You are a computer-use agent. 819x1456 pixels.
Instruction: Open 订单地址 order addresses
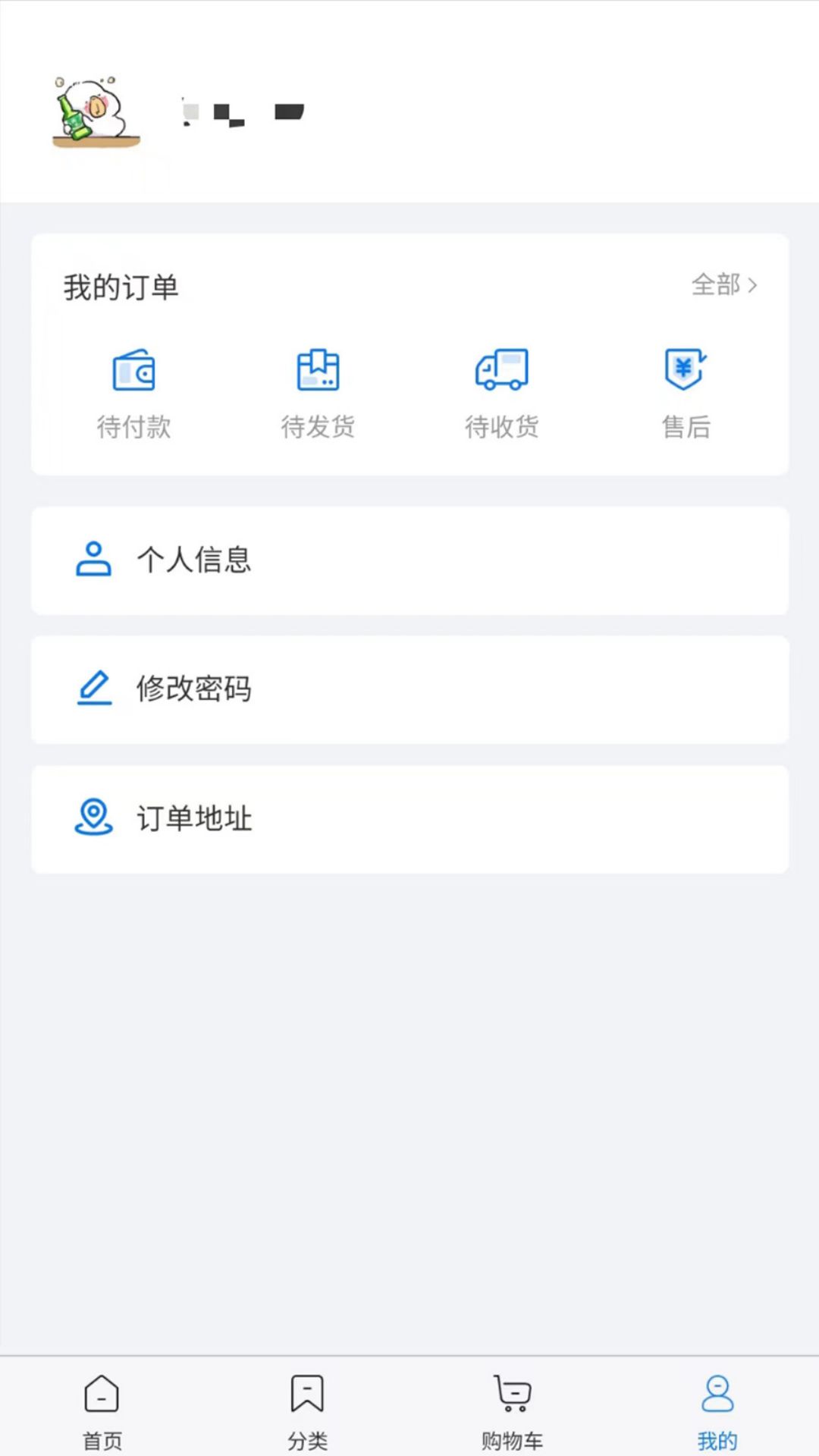coord(409,819)
